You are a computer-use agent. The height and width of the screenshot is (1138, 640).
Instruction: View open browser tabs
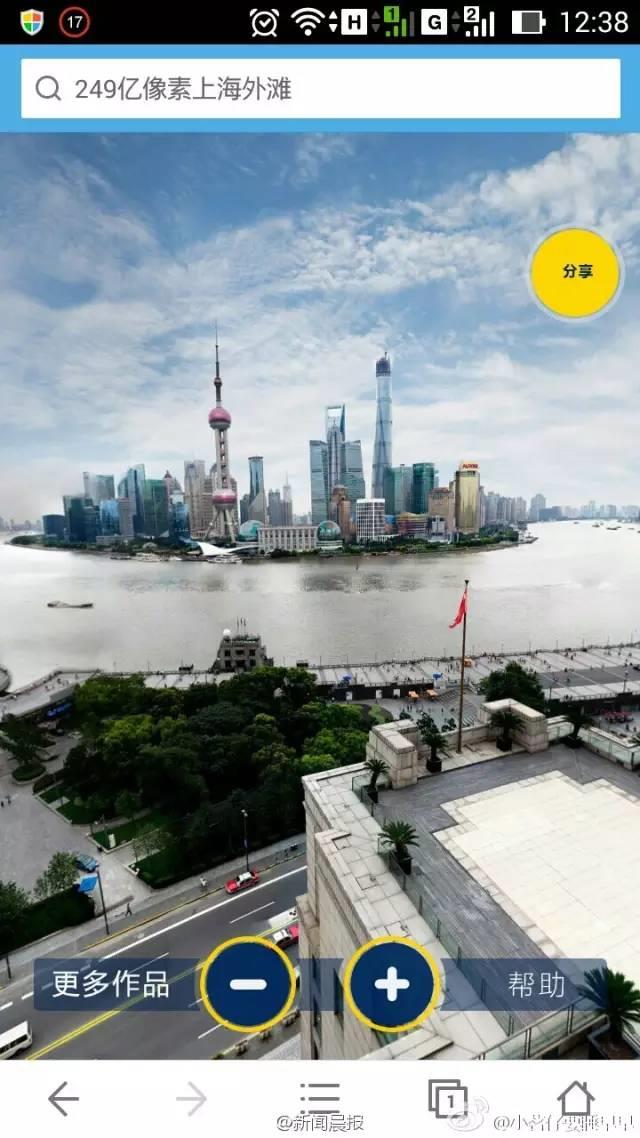pyautogui.click(x=447, y=1098)
